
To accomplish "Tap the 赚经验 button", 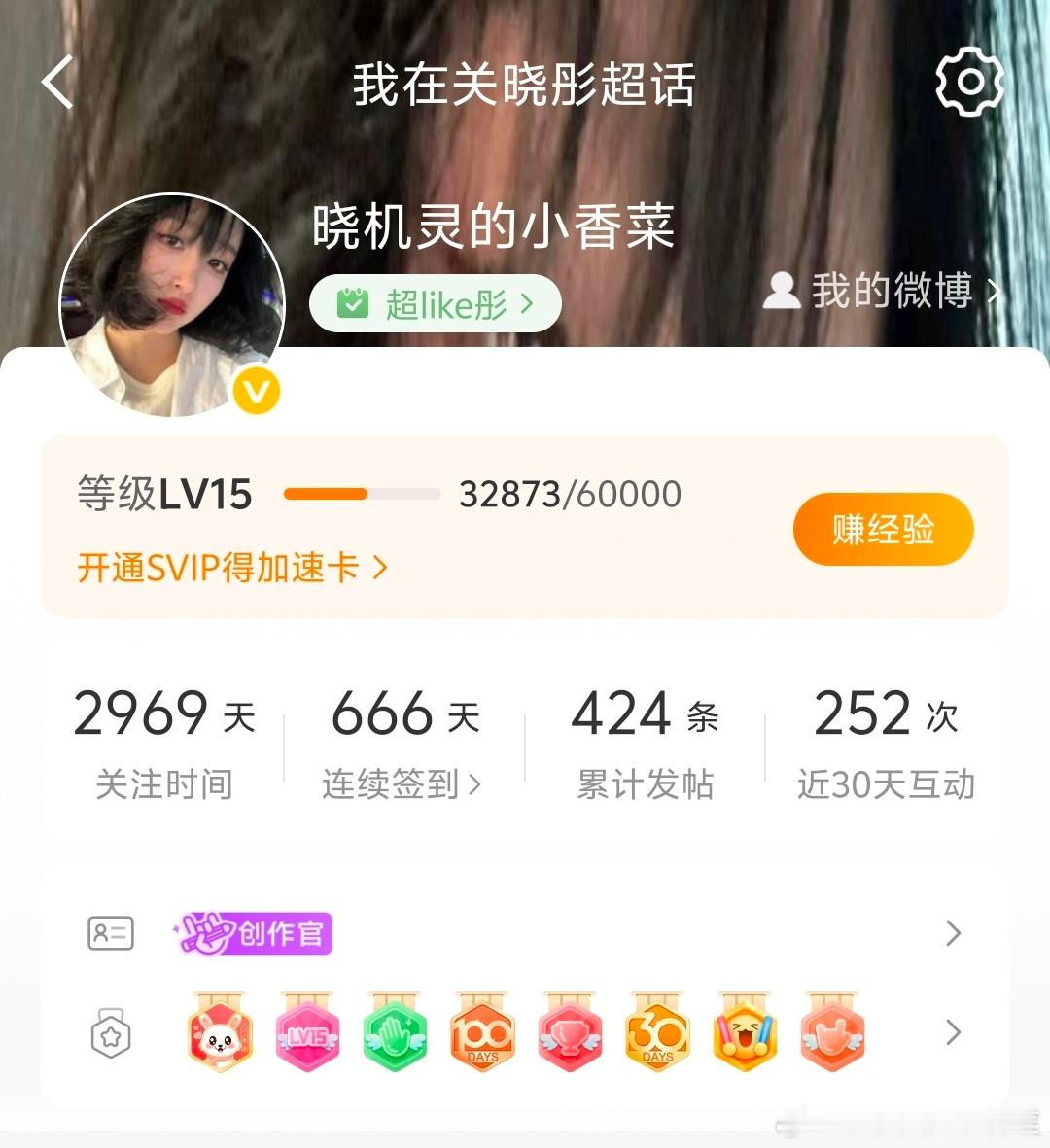I will [883, 529].
